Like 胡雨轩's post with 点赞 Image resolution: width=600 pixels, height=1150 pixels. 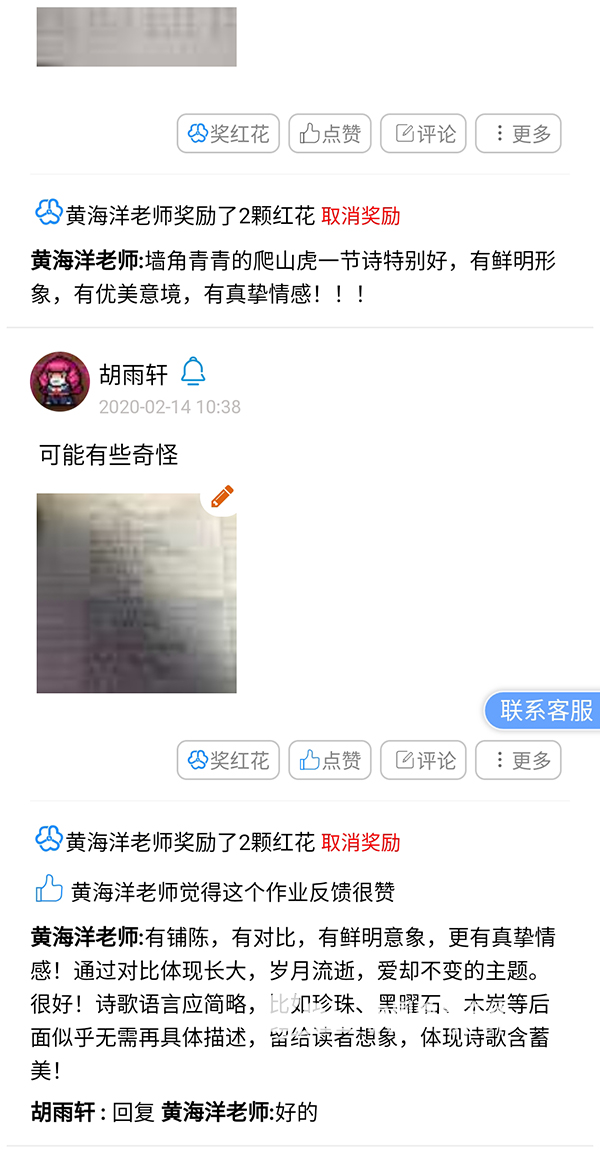330,761
